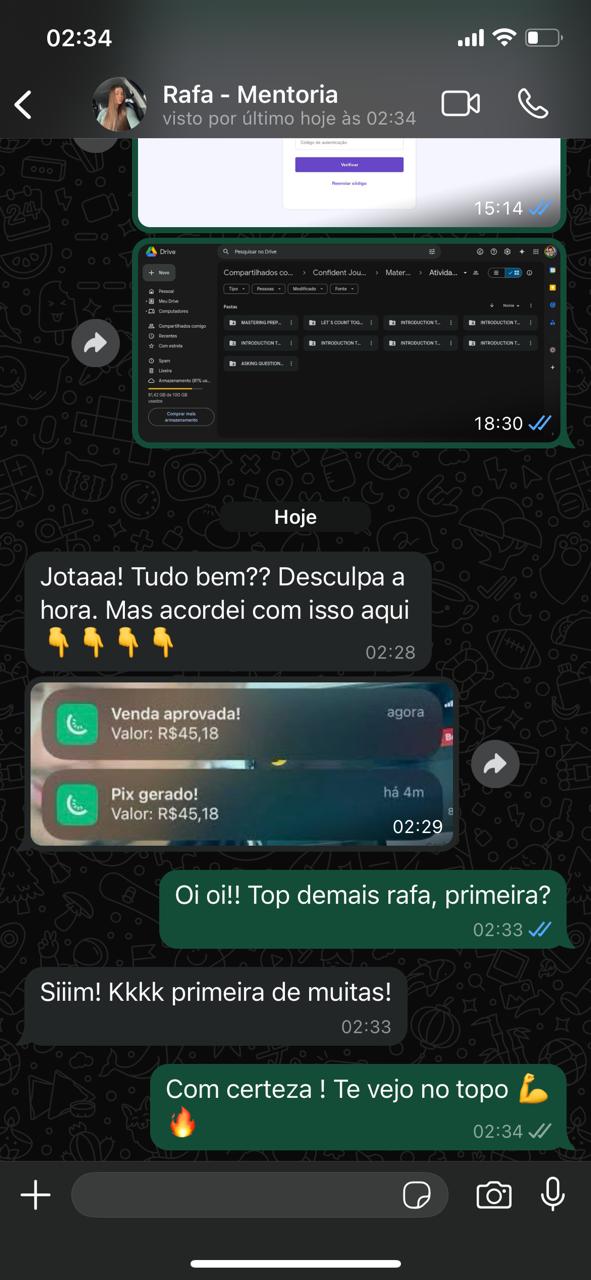Open the sticker picker

coord(416,1195)
